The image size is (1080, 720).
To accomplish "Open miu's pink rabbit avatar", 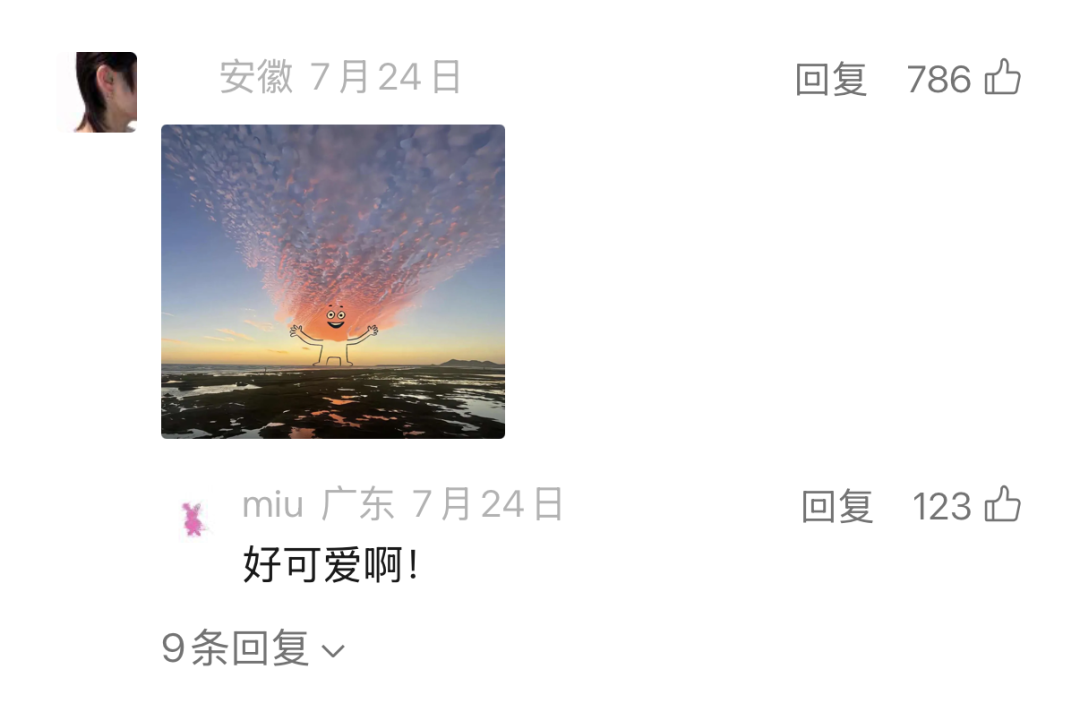I will [192, 519].
